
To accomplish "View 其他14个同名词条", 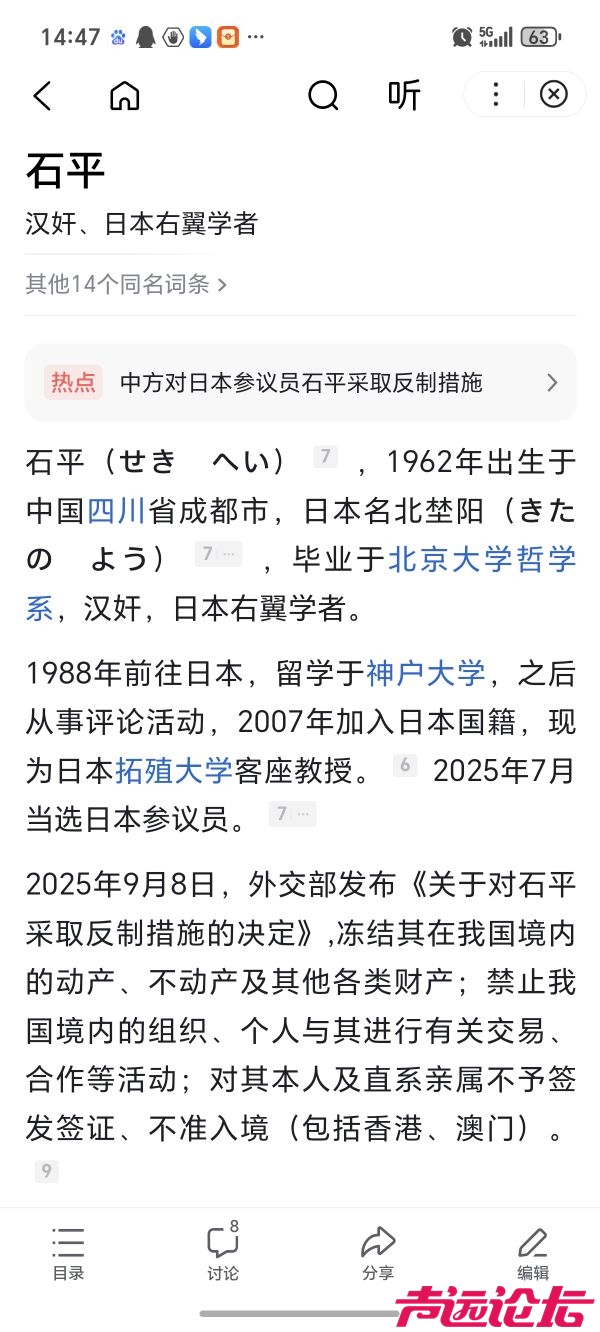I will (127, 284).
